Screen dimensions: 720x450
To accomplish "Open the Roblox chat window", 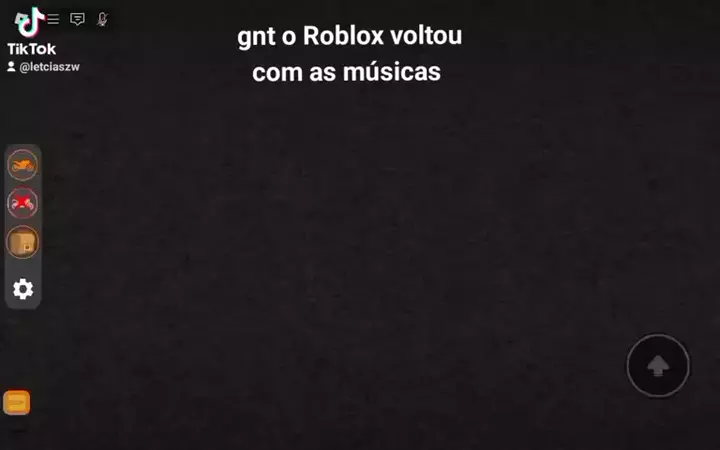I will [77, 19].
